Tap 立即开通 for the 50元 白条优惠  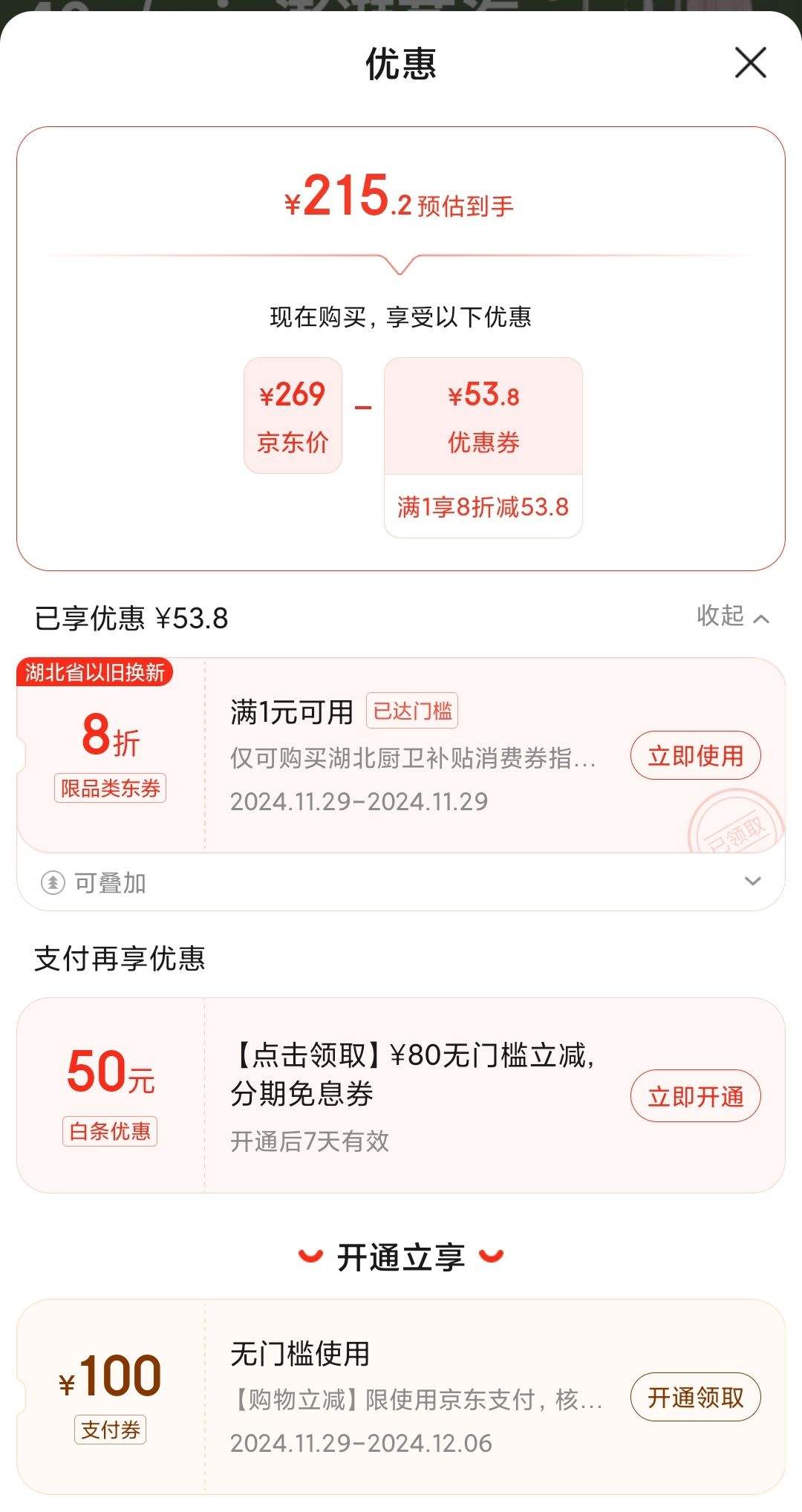coord(696,1096)
